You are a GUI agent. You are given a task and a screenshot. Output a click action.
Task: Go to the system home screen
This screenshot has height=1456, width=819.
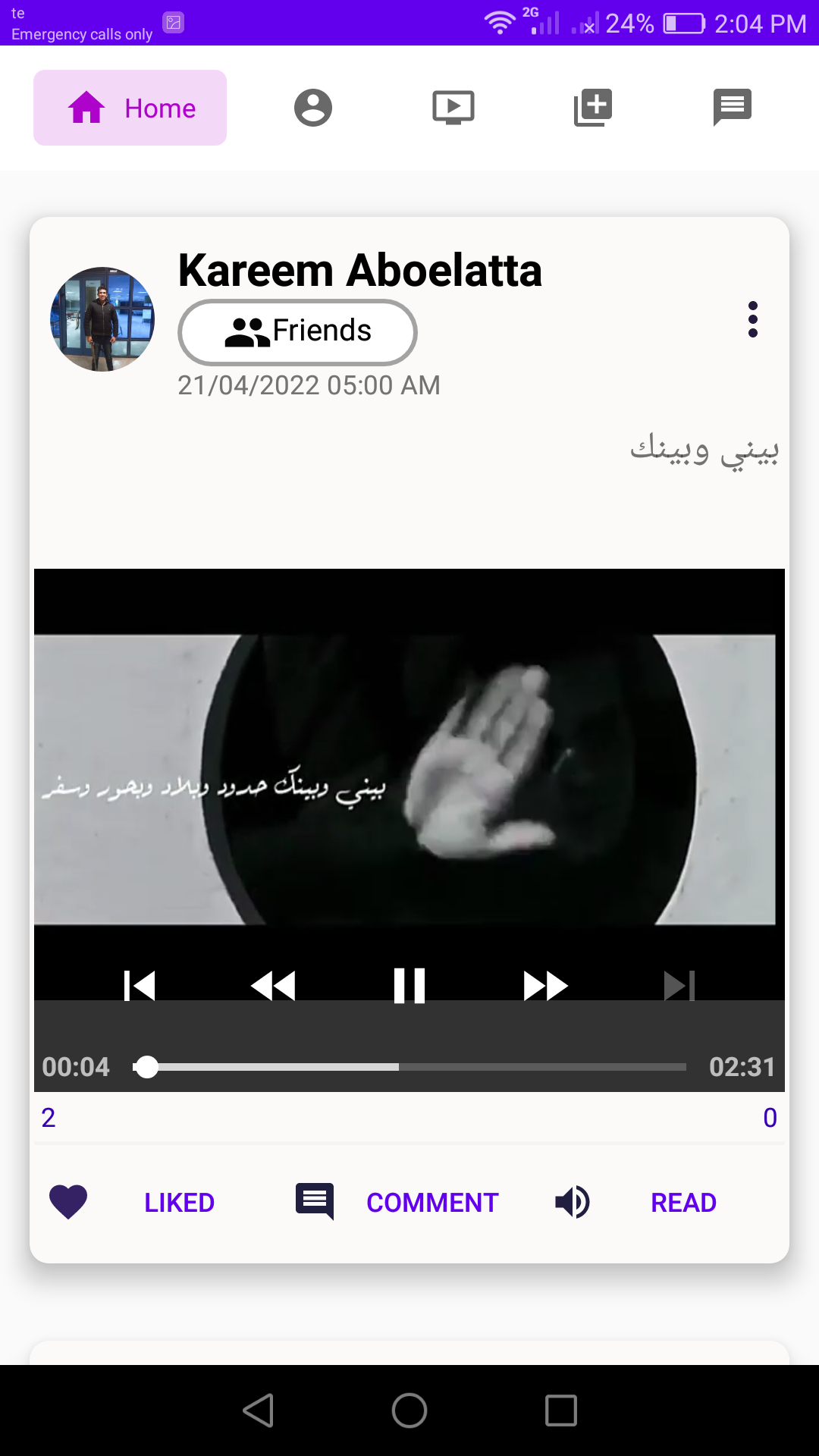tap(409, 1410)
